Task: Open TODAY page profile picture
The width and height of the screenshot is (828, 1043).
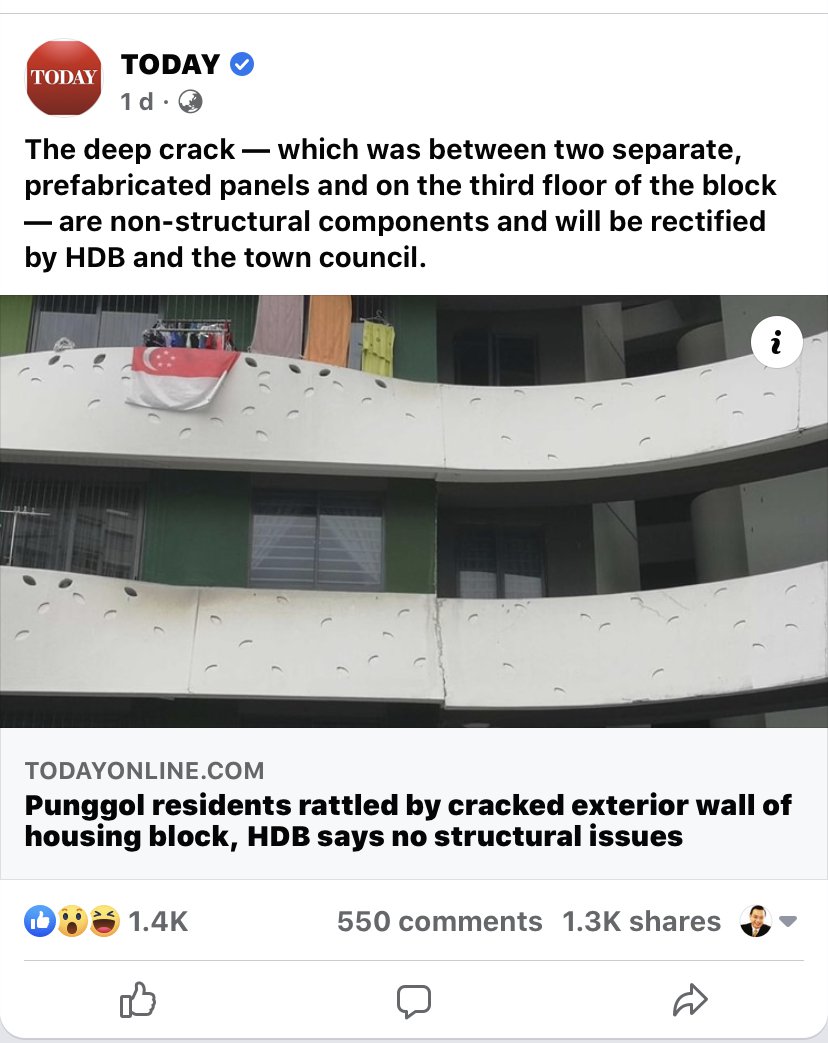Action: [x=63, y=77]
